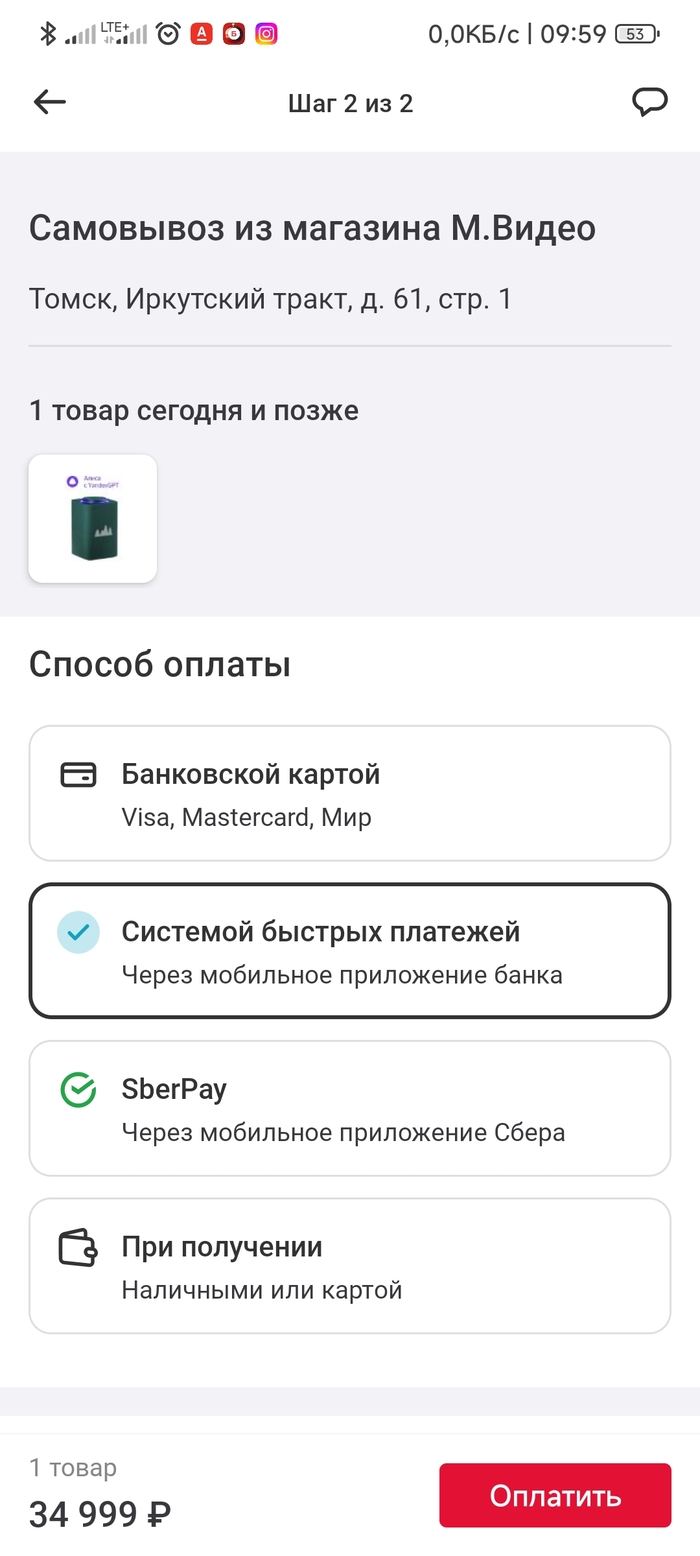Choose Системой быстрых платежей option

(350, 950)
